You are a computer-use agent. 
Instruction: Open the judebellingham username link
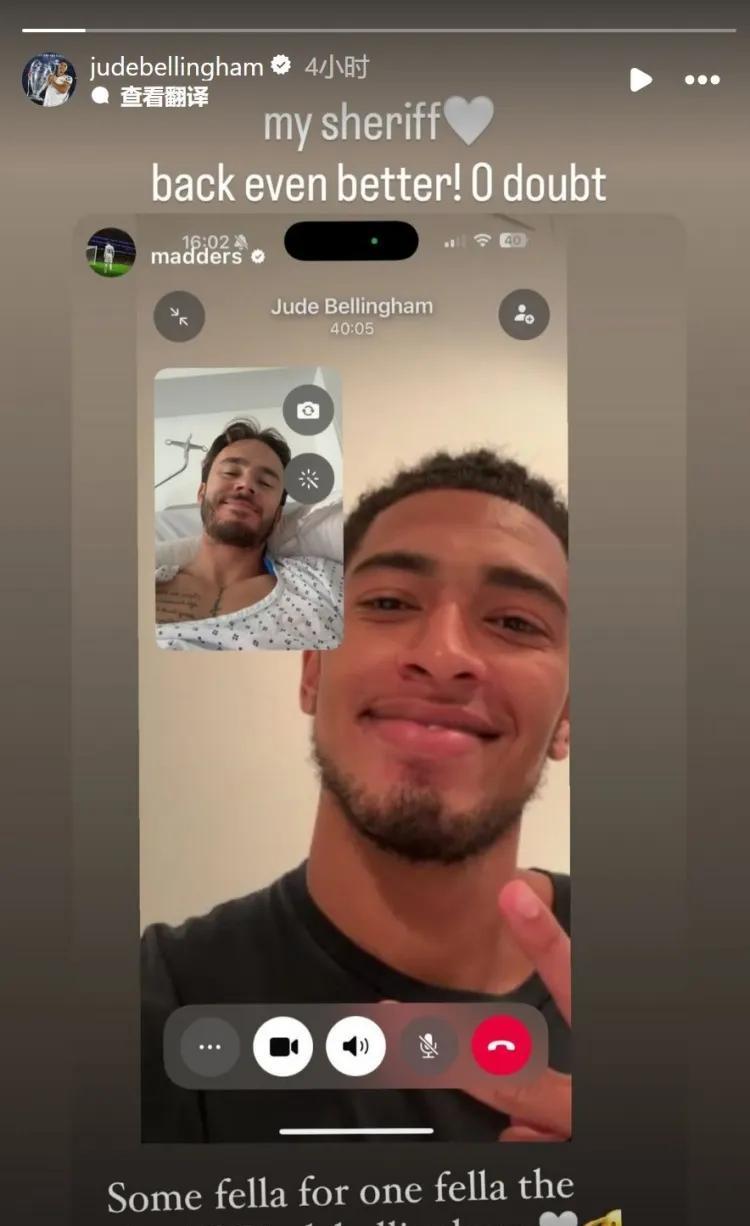(176, 67)
